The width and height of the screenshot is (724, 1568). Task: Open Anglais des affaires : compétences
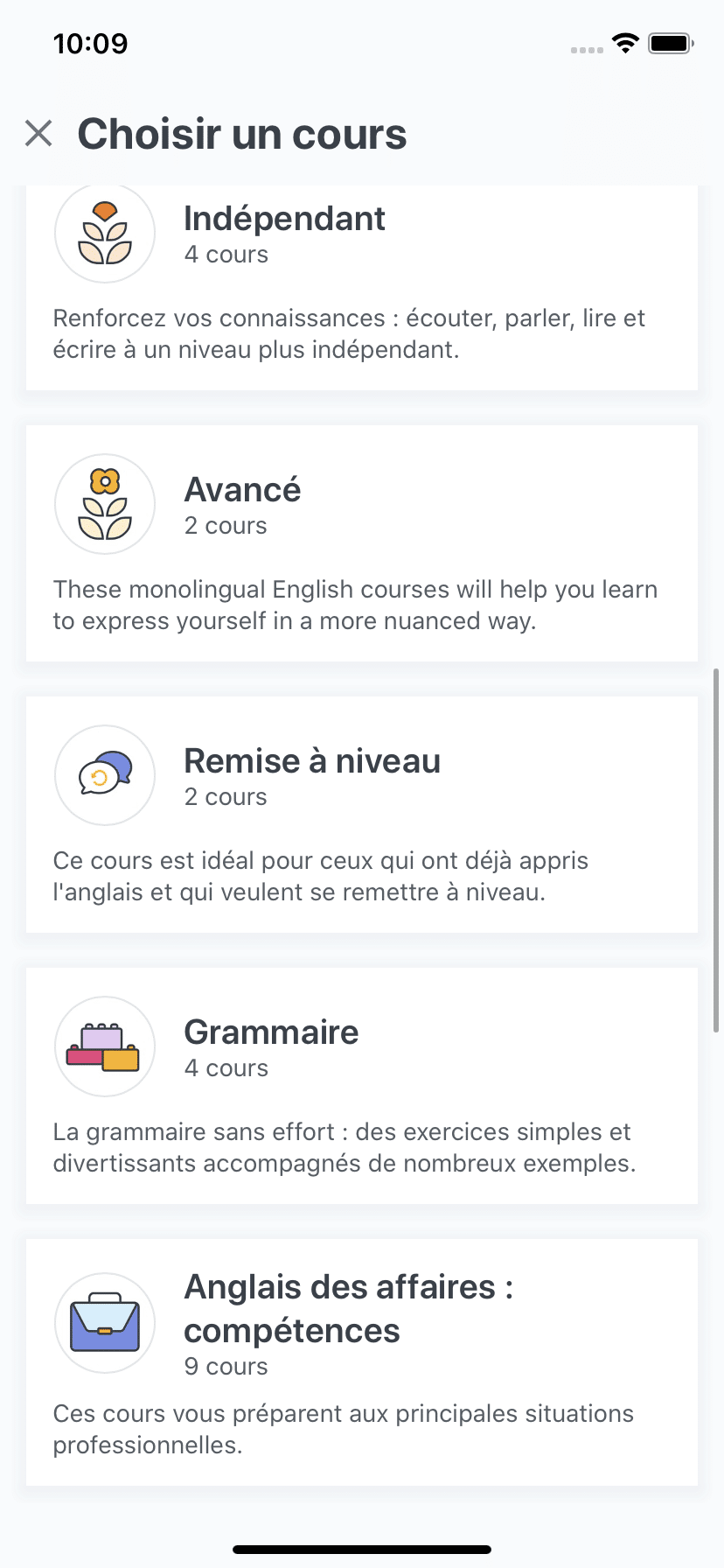[362, 1362]
